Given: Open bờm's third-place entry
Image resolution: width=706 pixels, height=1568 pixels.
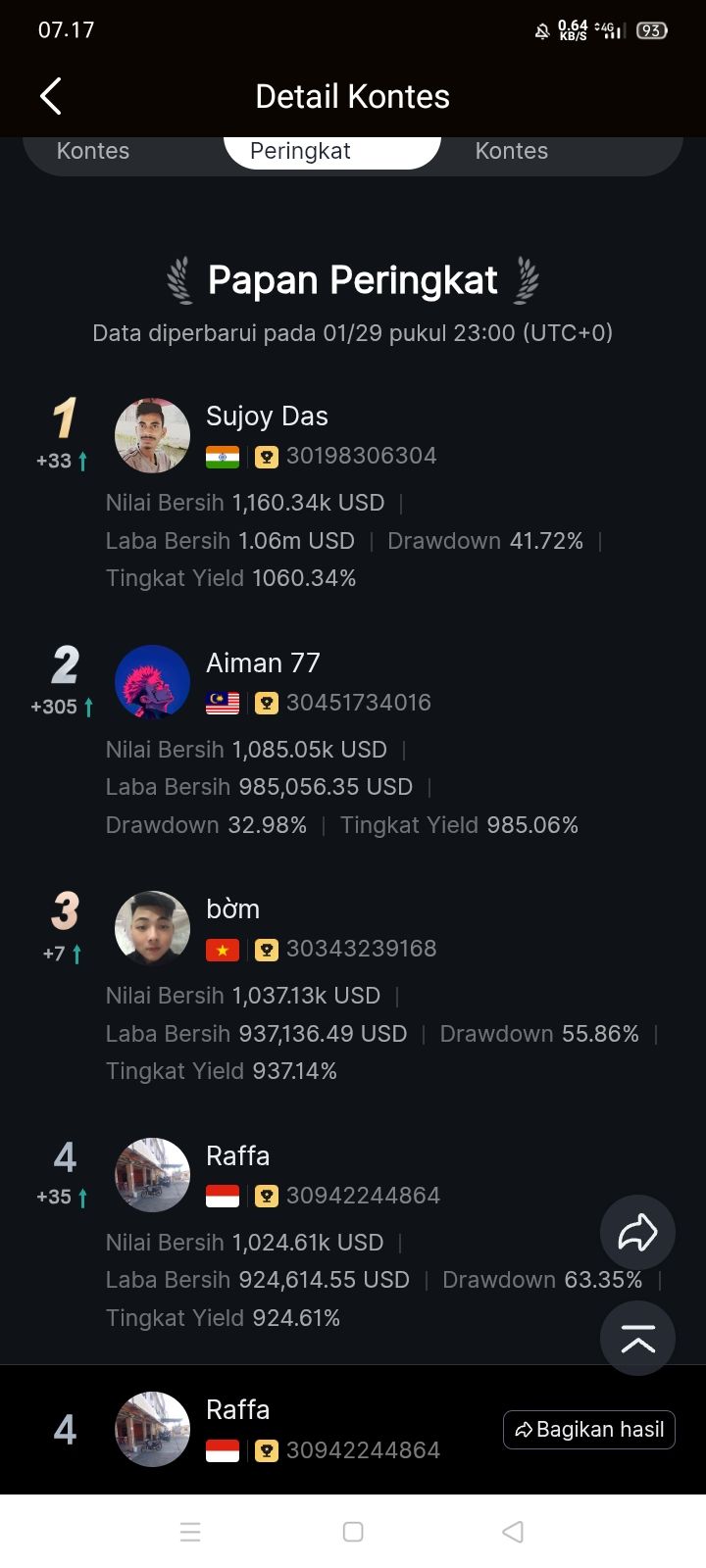Looking at the screenshot, I should [x=232, y=909].
